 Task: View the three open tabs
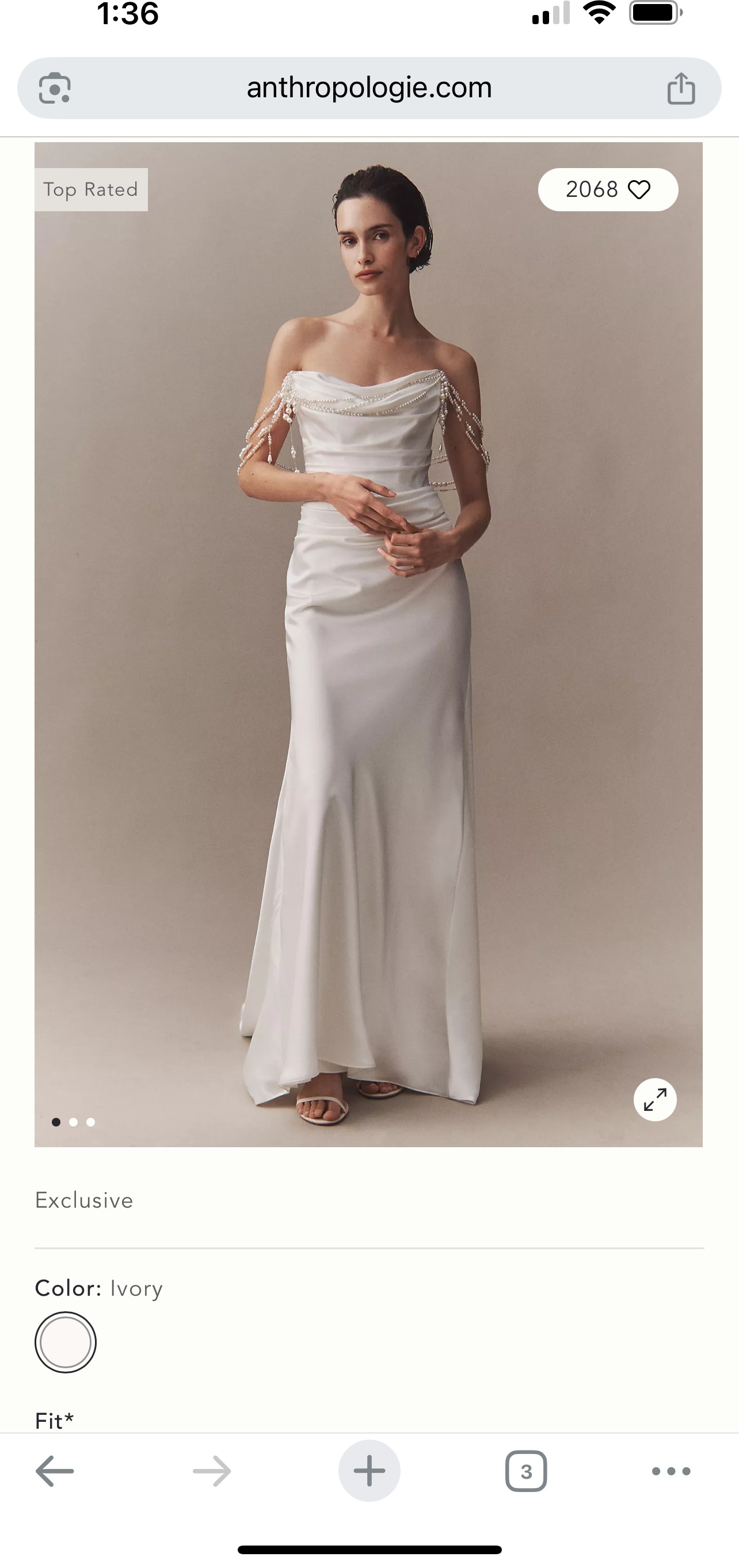tap(526, 1471)
